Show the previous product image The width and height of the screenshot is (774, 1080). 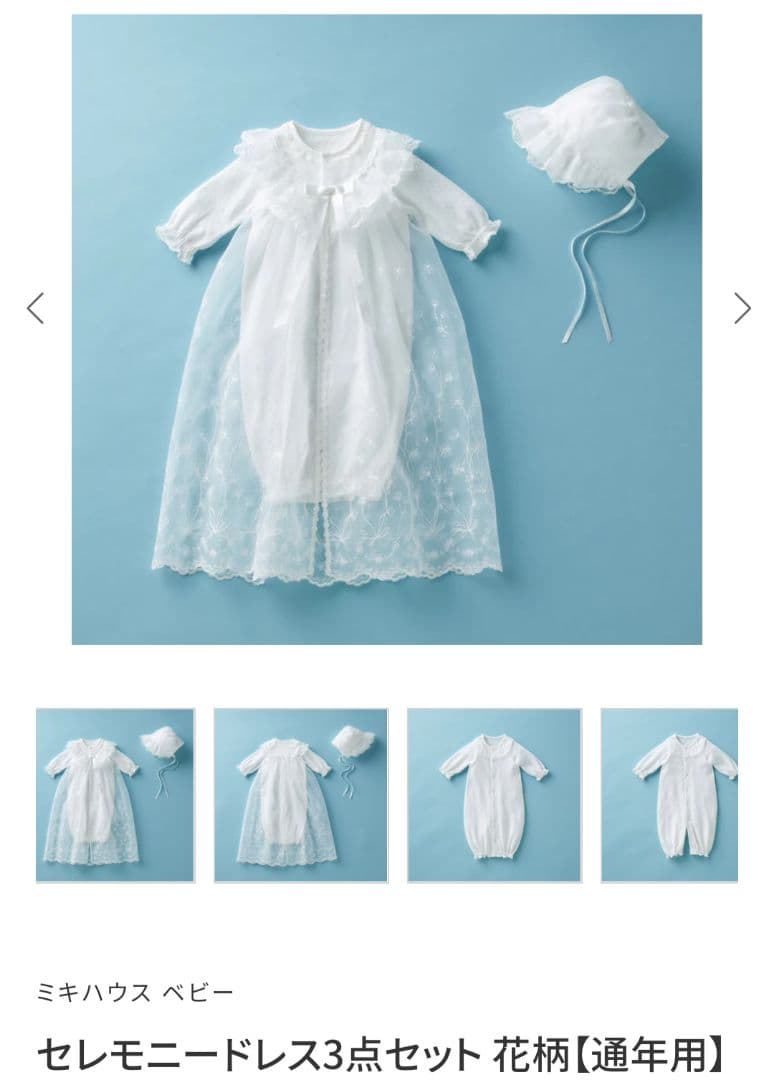35,308
